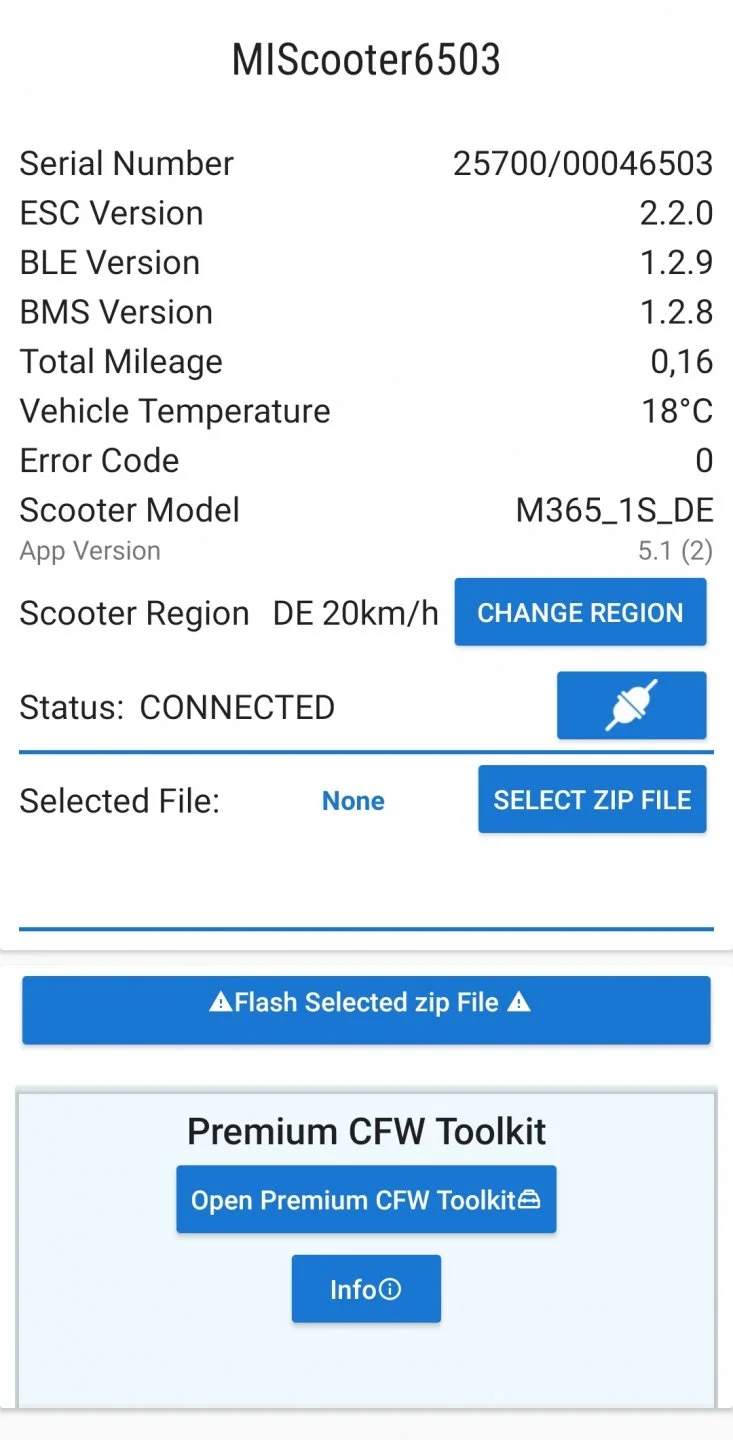This screenshot has width=733, height=1440.
Task: Choose a firmware with SELECT ZIP FILE
Action: pyautogui.click(x=592, y=799)
